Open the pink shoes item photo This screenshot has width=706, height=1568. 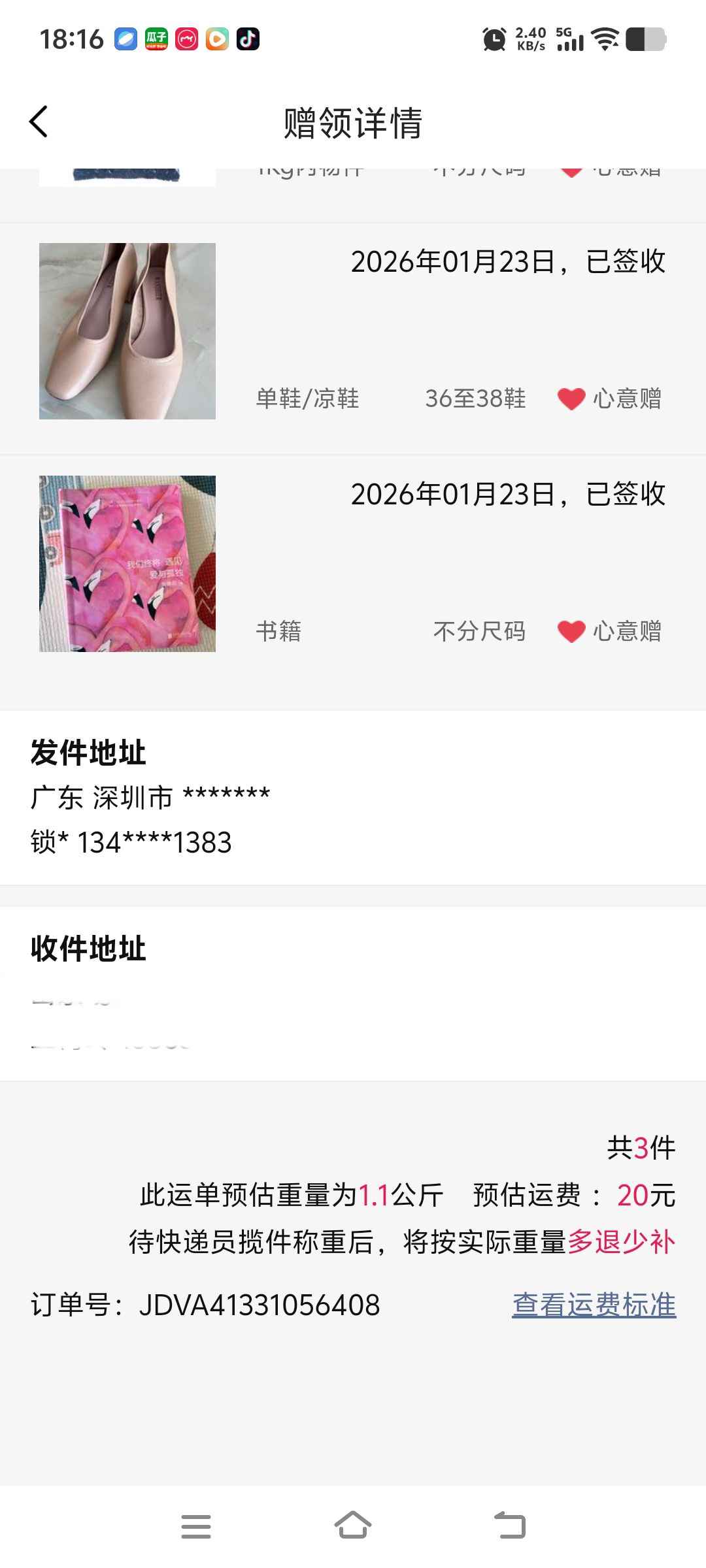click(127, 331)
